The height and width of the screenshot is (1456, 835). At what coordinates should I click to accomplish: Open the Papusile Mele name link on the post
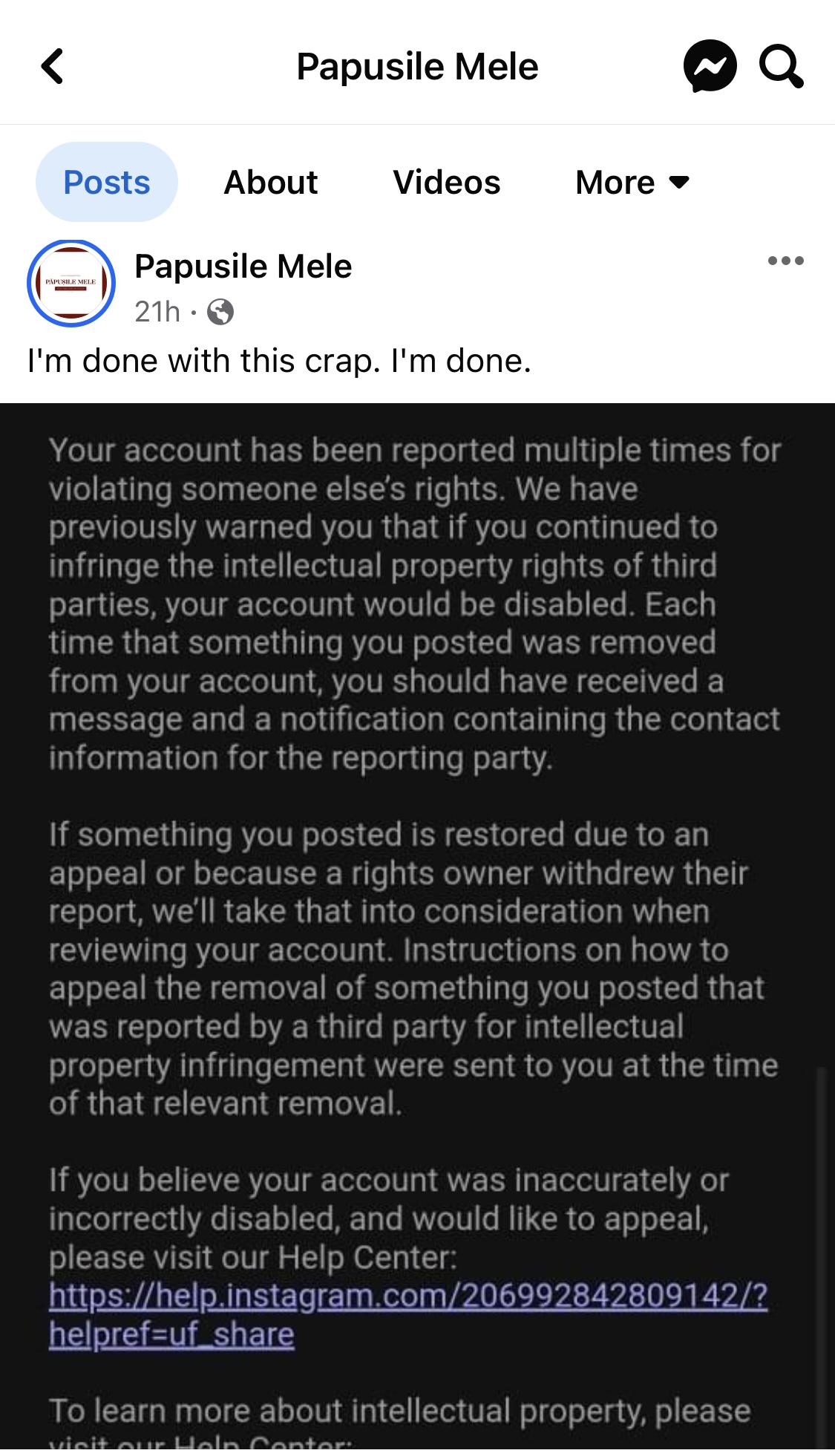pos(243,266)
